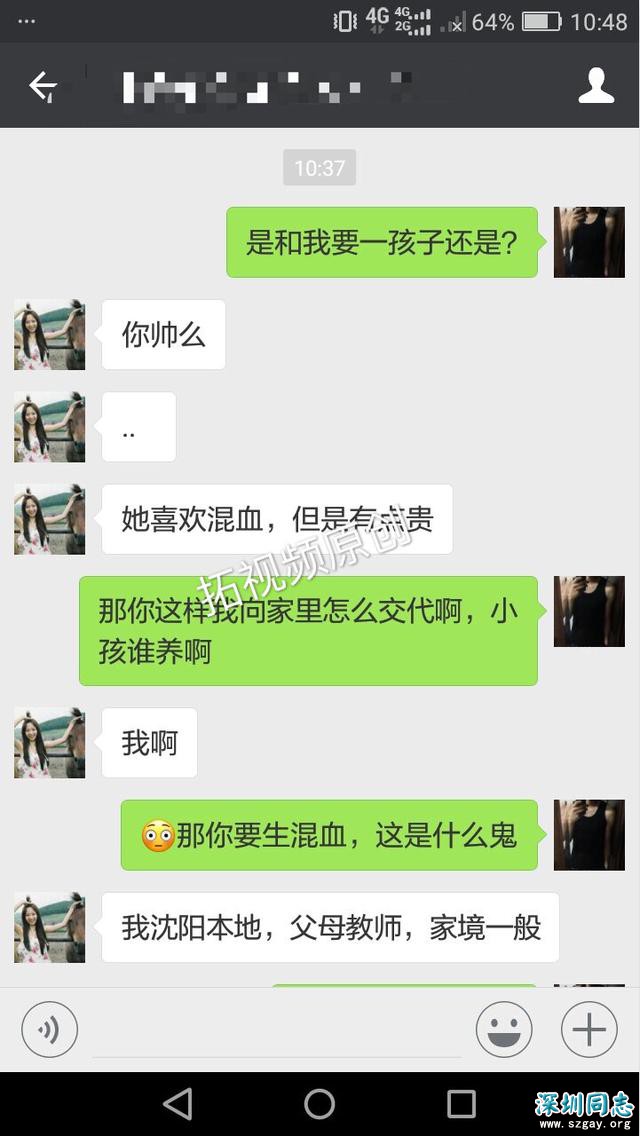The width and height of the screenshot is (640, 1136).
Task: Tap my avatar beside 是和我要一孩子还是?
Action: (x=589, y=242)
